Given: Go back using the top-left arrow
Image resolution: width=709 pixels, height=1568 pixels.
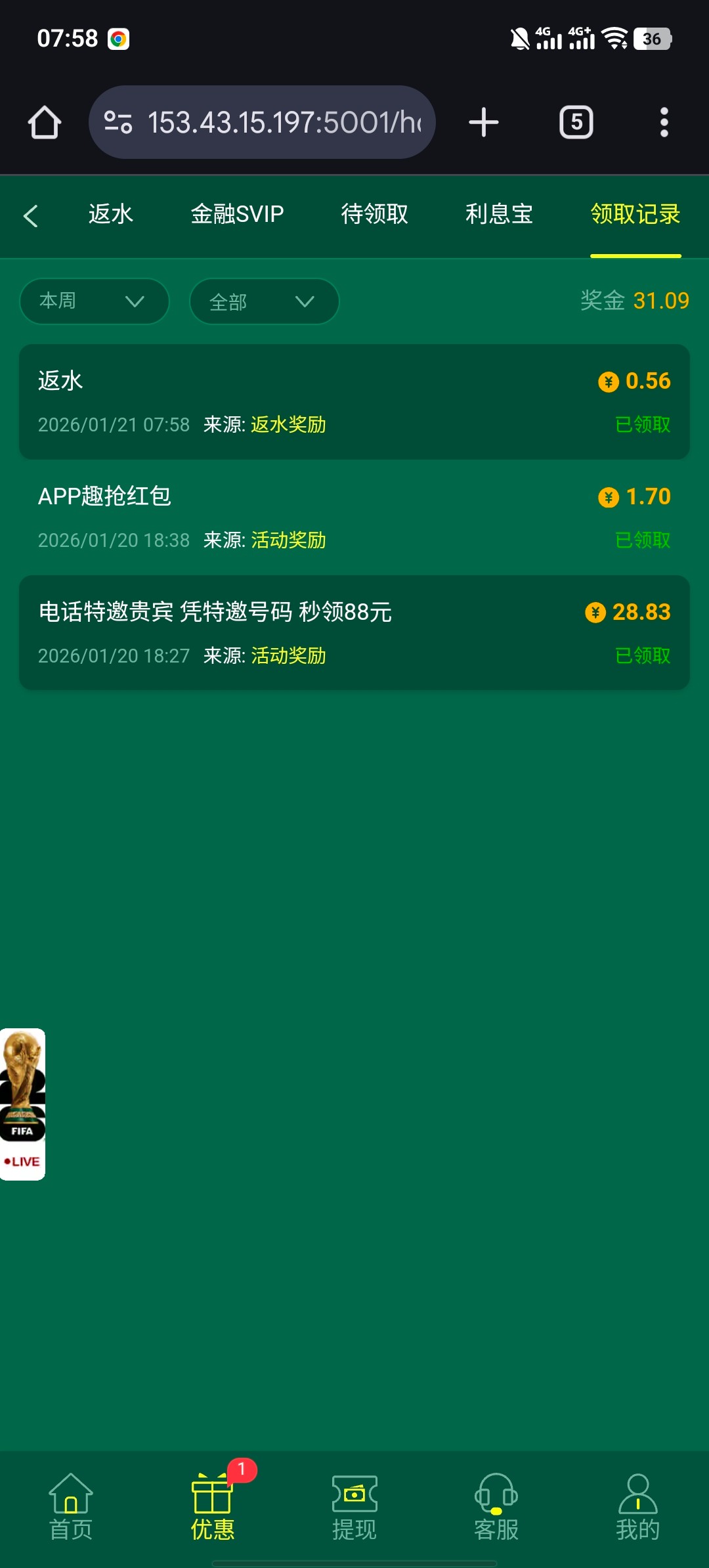Looking at the screenshot, I should tap(31, 215).
